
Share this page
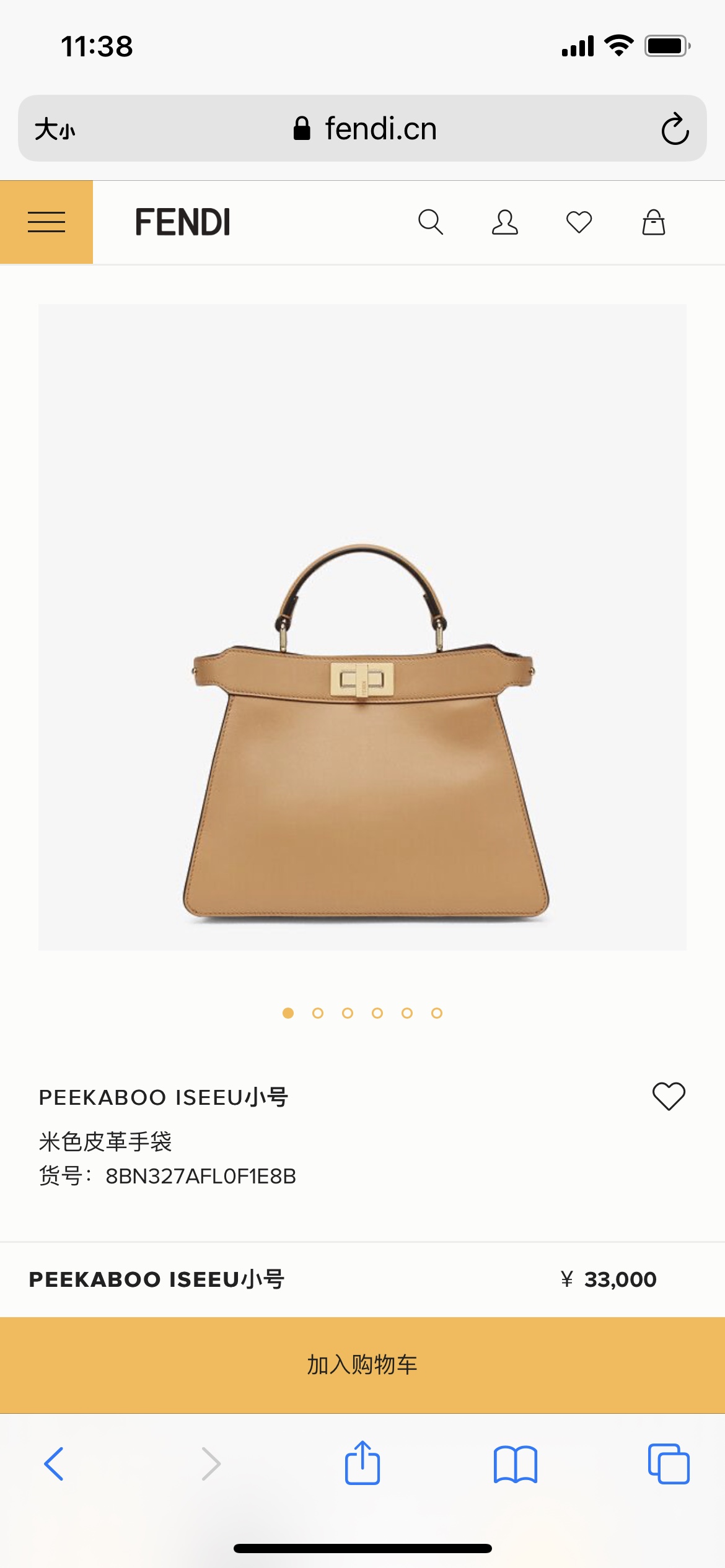click(362, 1463)
